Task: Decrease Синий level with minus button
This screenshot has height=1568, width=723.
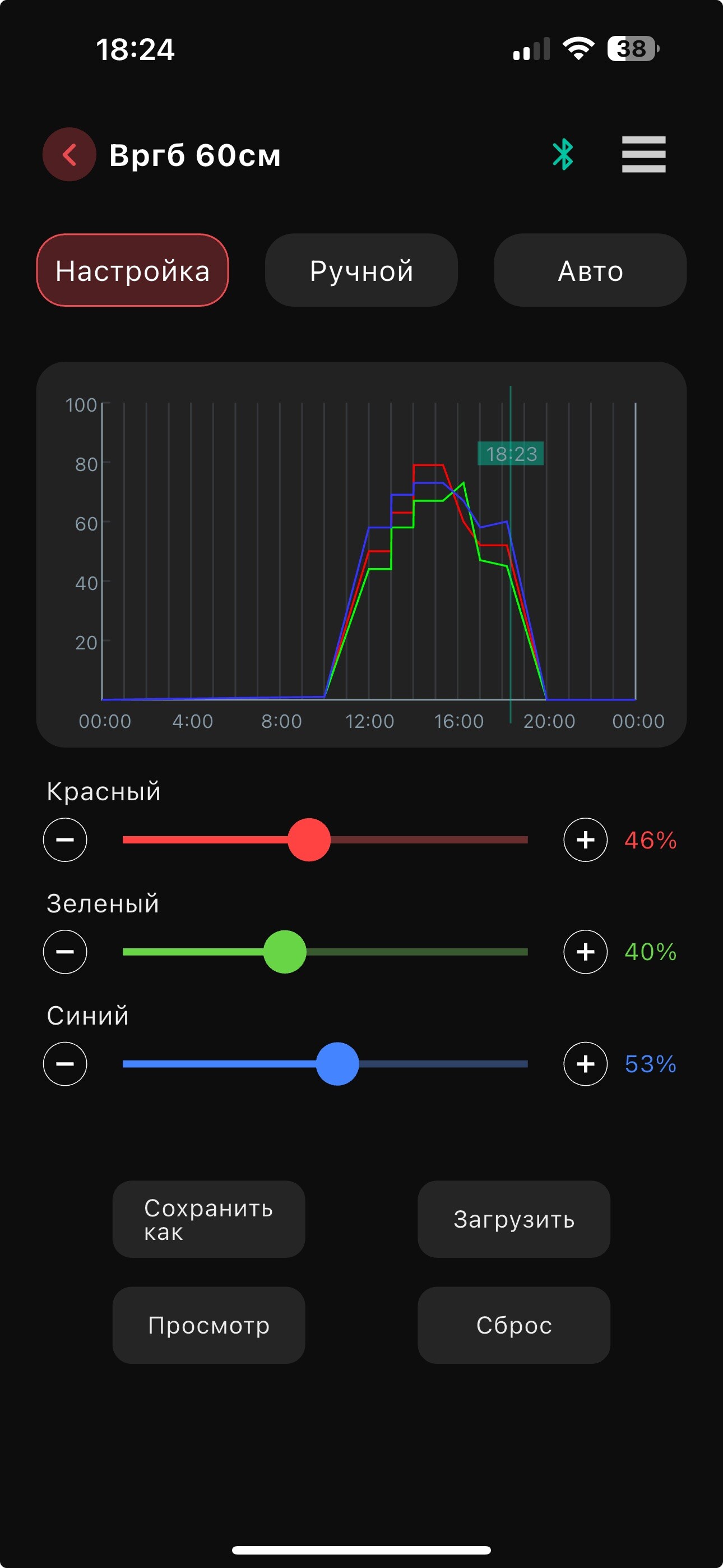Action: 65,1063
